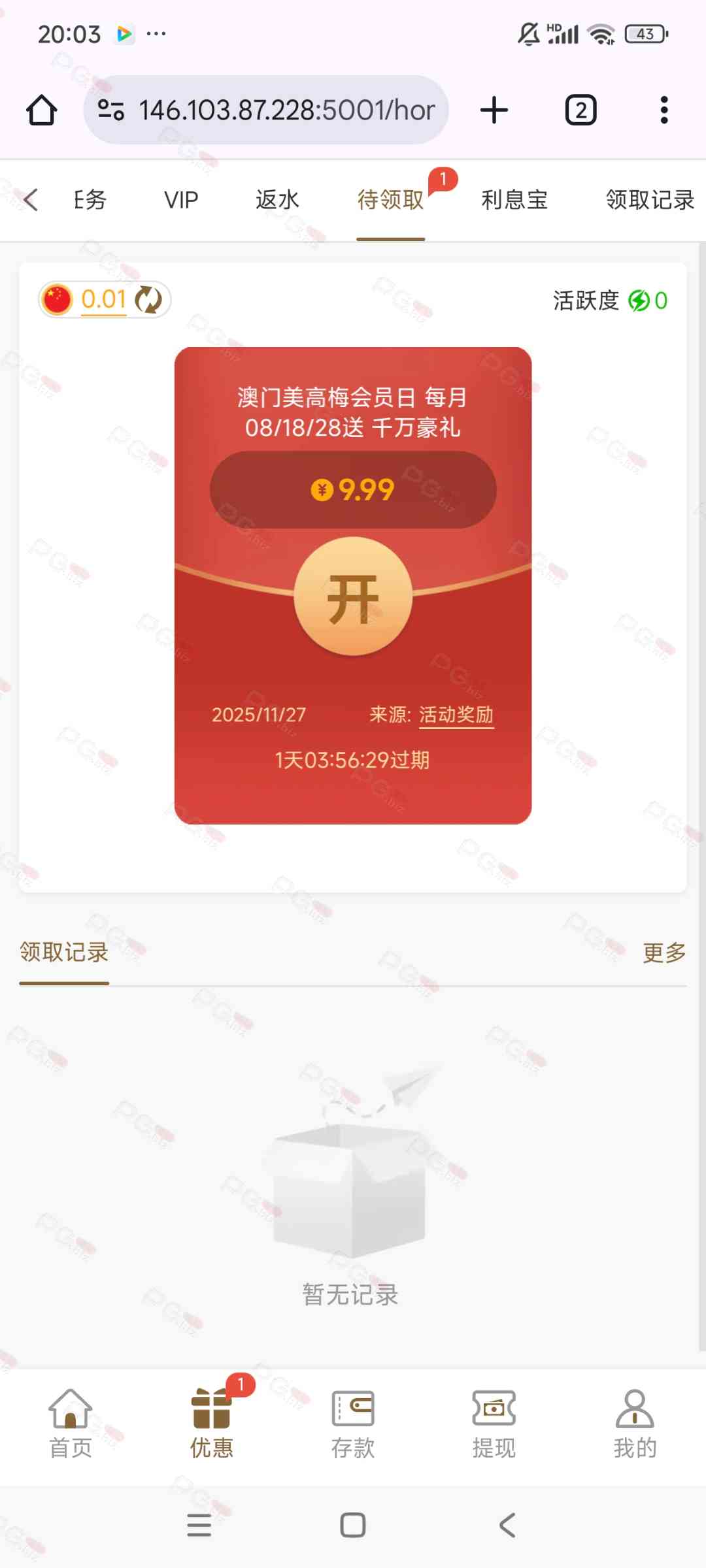The image size is (706, 1568).
Task: Open the 提现 withdrawal tab
Action: click(494, 1425)
